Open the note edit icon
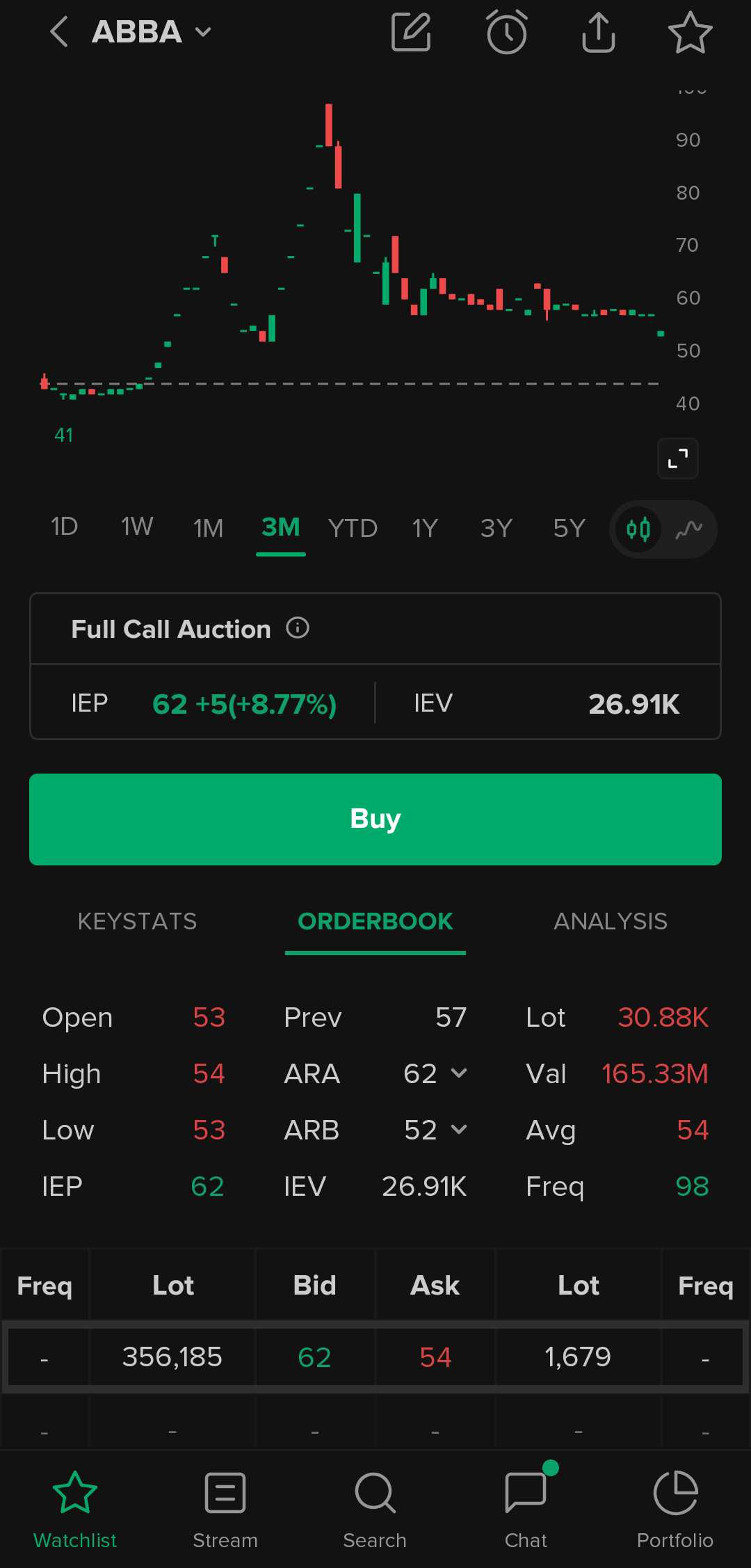This screenshot has width=751, height=1568. click(411, 32)
